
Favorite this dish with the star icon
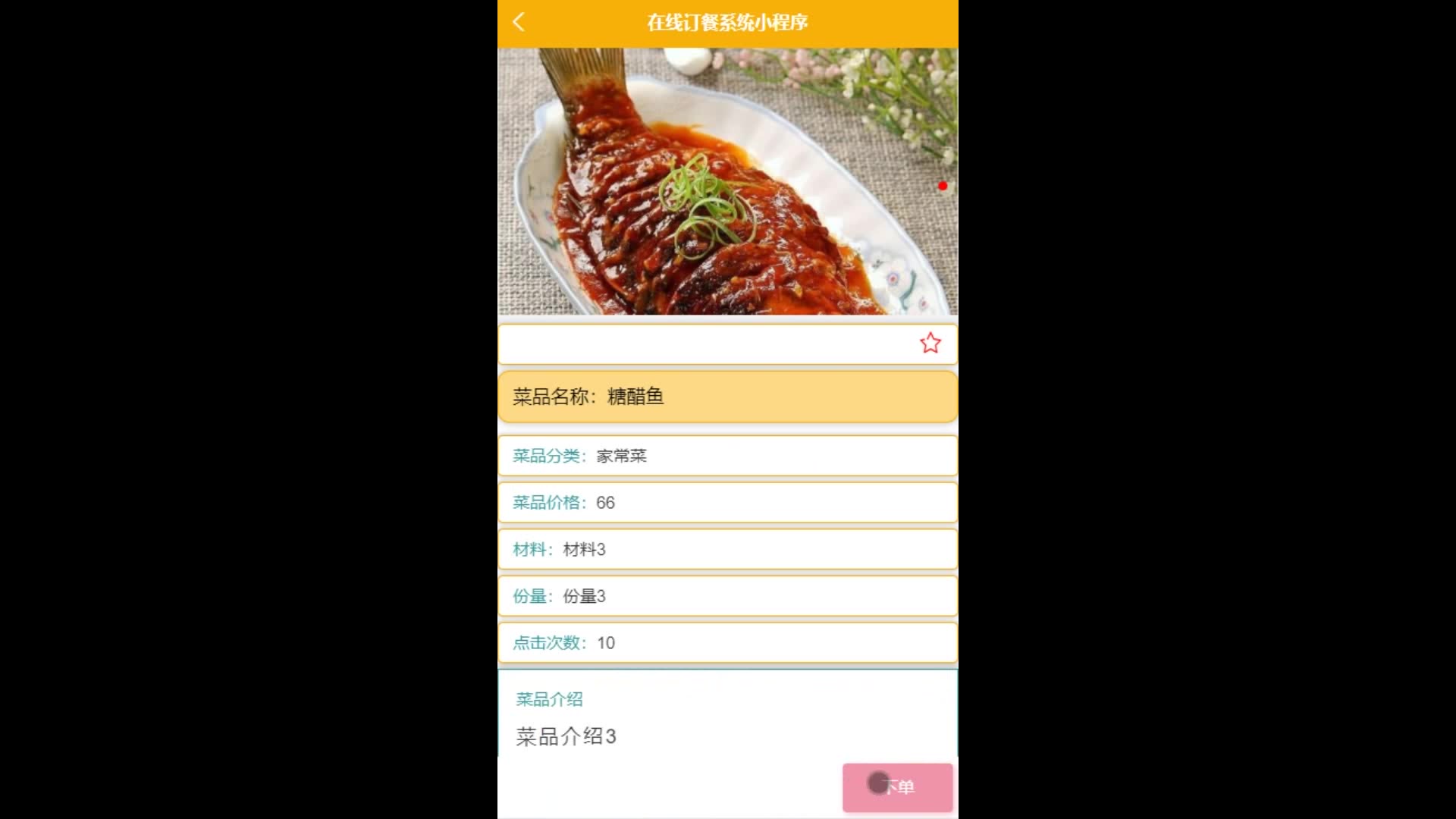[x=930, y=344]
